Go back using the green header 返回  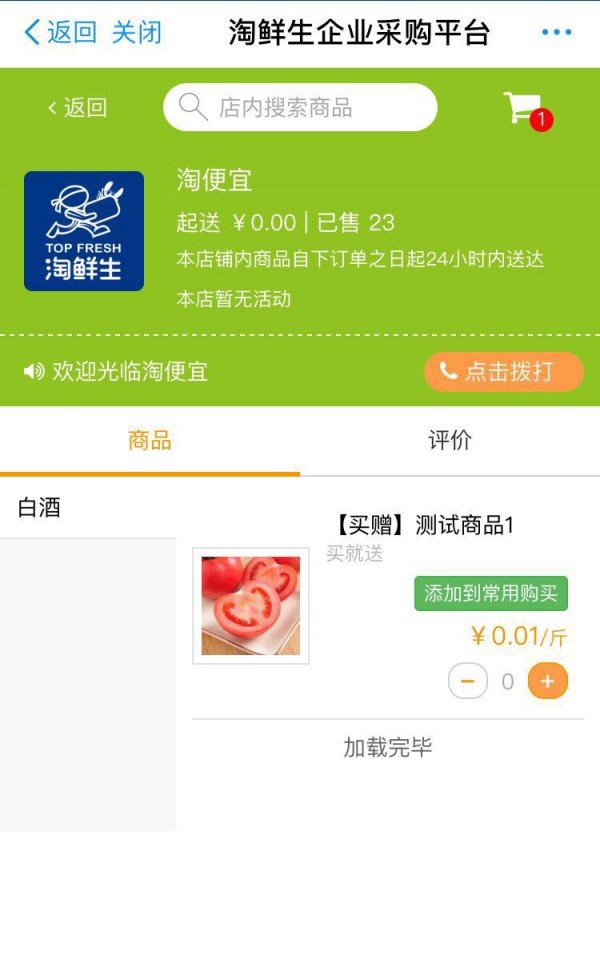[78, 108]
